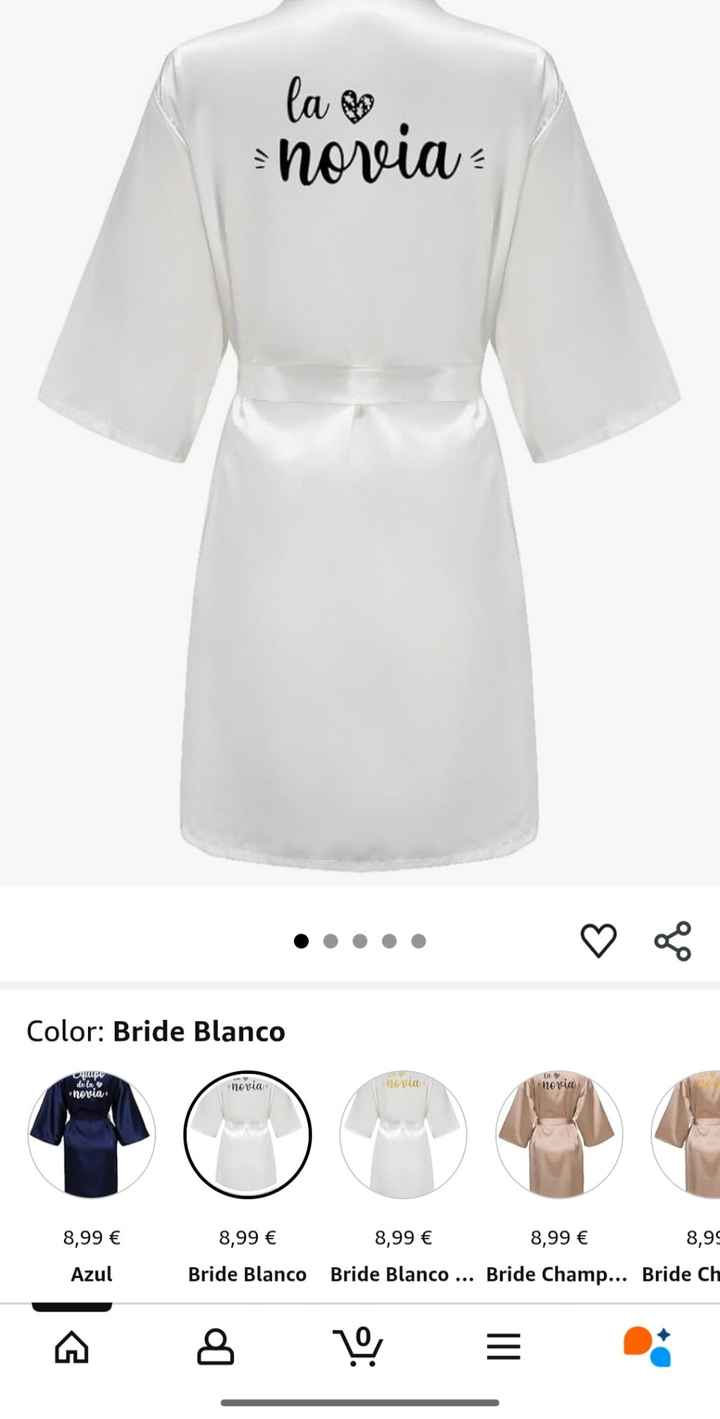720x1419 pixels.
Task: Tap the Azul price label 8,99 €
Action: [93, 1237]
